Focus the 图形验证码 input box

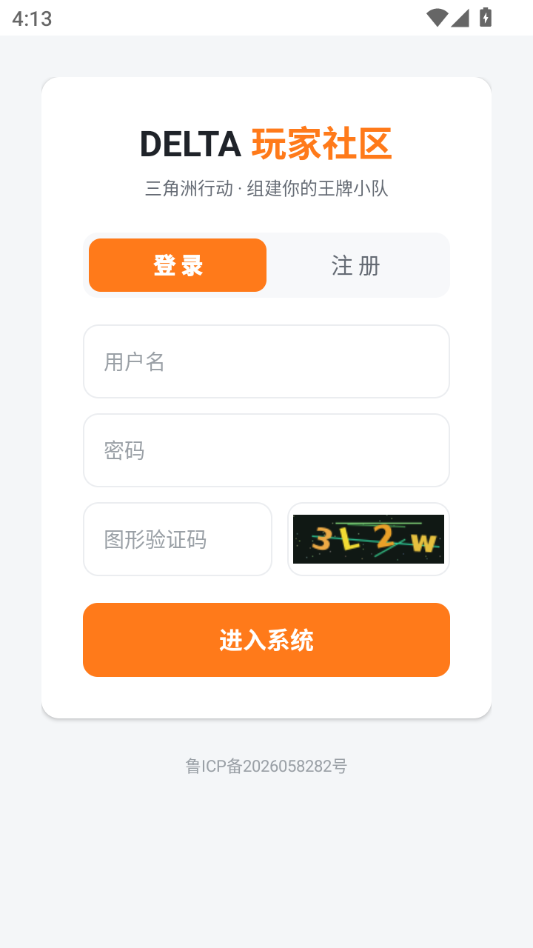coord(178,539)
